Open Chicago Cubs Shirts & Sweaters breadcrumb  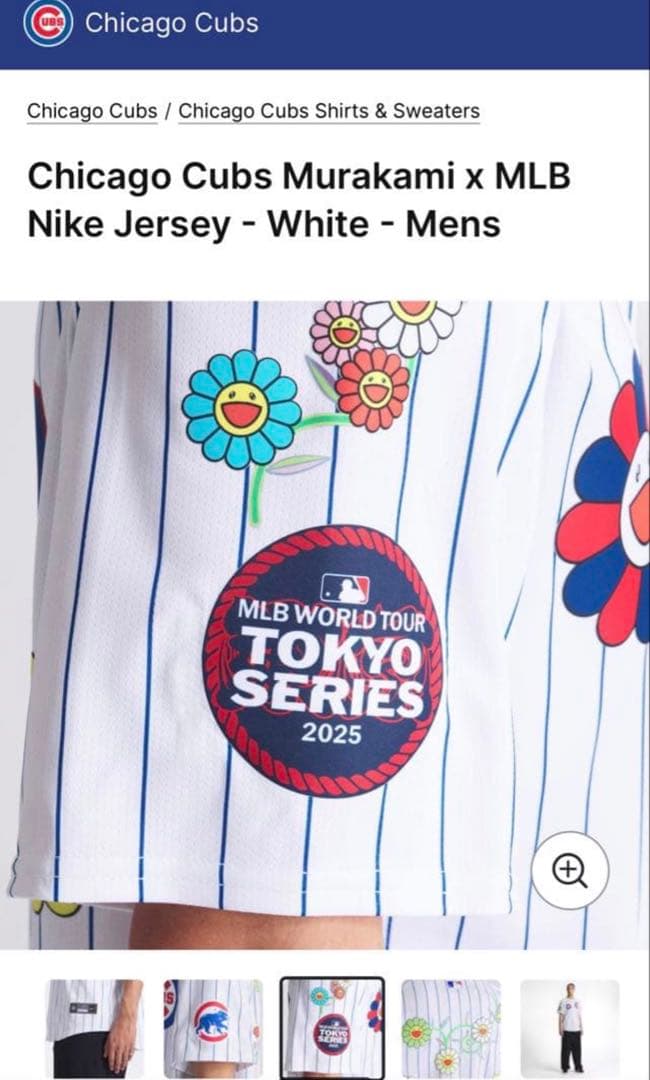329,111
